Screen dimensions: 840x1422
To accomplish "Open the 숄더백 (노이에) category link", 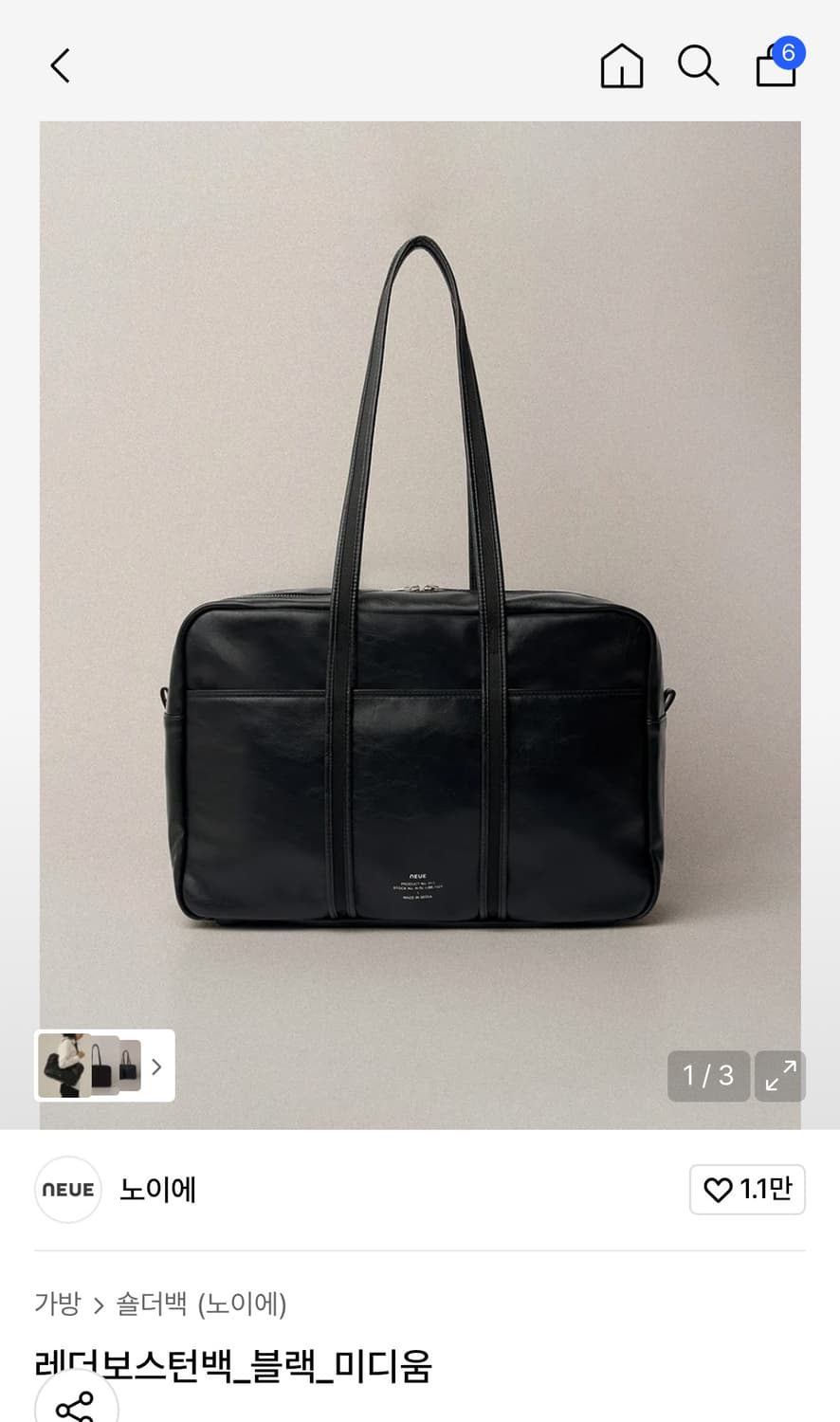I will [201, 1303].
